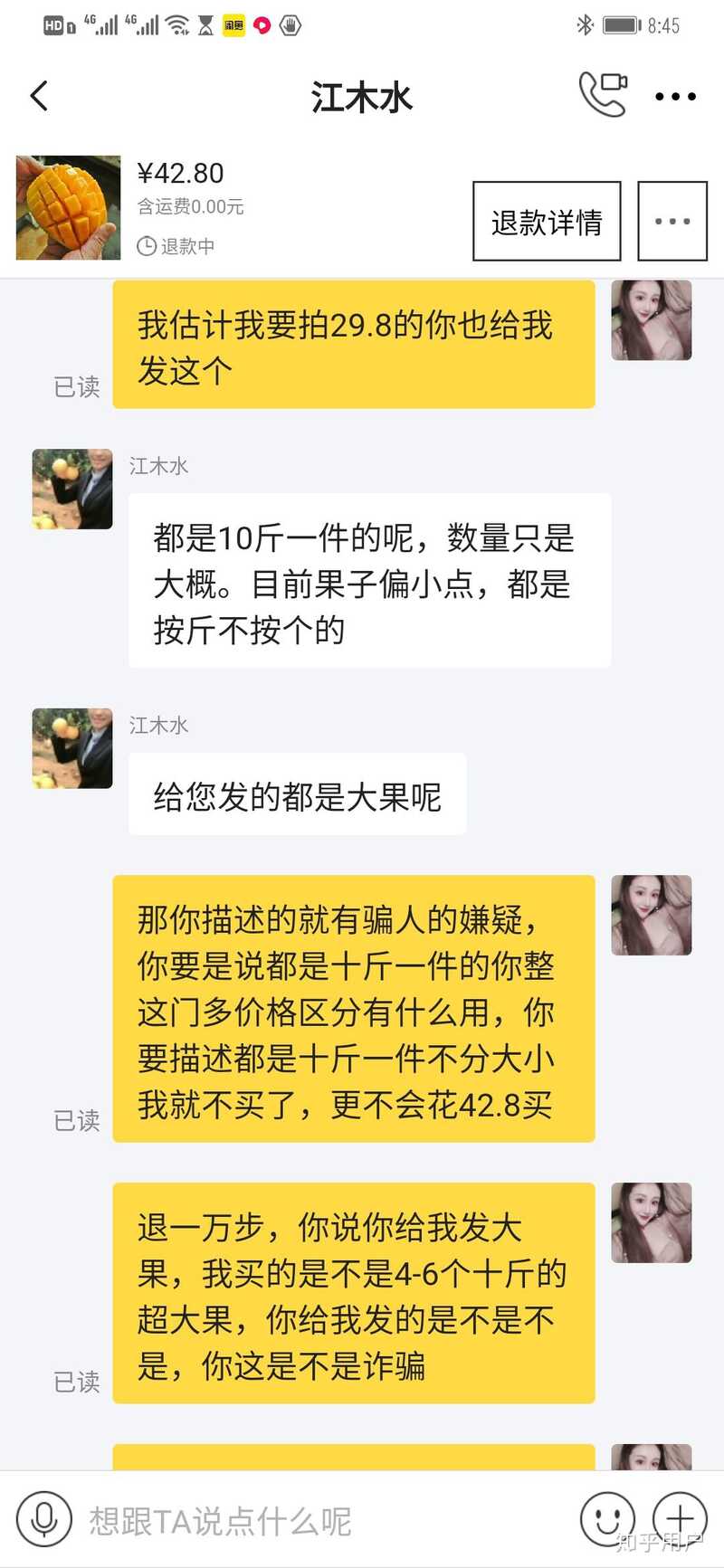This screenshot has width=724, height=1568.
Task: Start a voice or video call
Action: [x=603, y=94]
